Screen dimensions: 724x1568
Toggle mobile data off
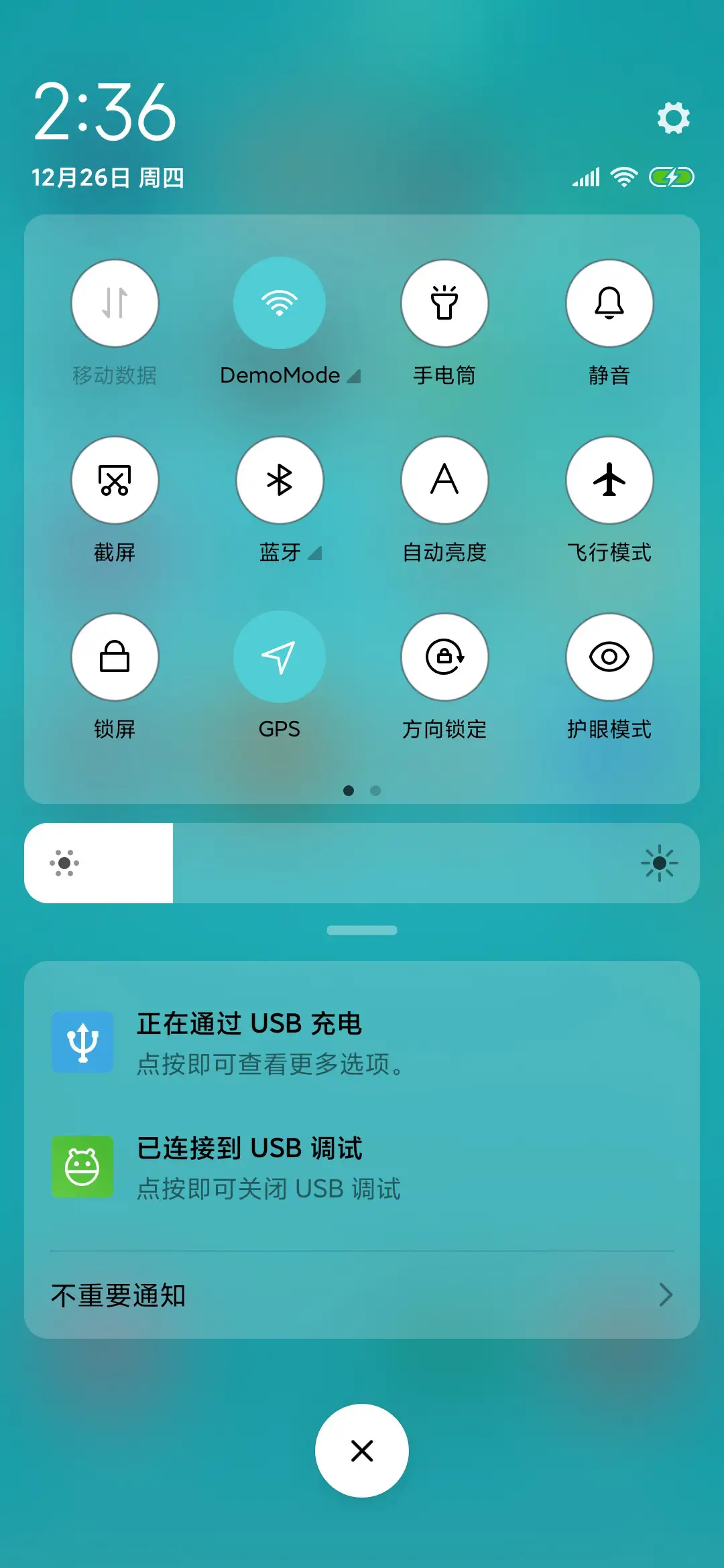click(115, 303)
